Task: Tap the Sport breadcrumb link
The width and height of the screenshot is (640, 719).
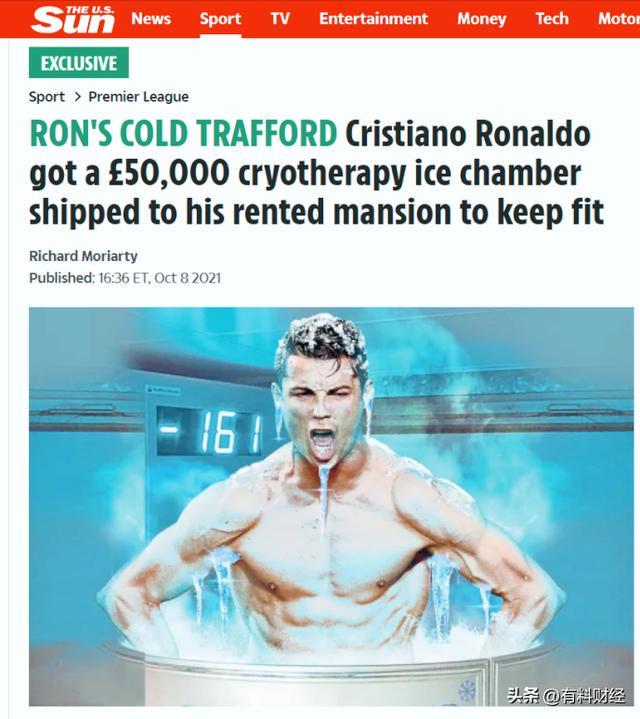Action: click(46, 97)
